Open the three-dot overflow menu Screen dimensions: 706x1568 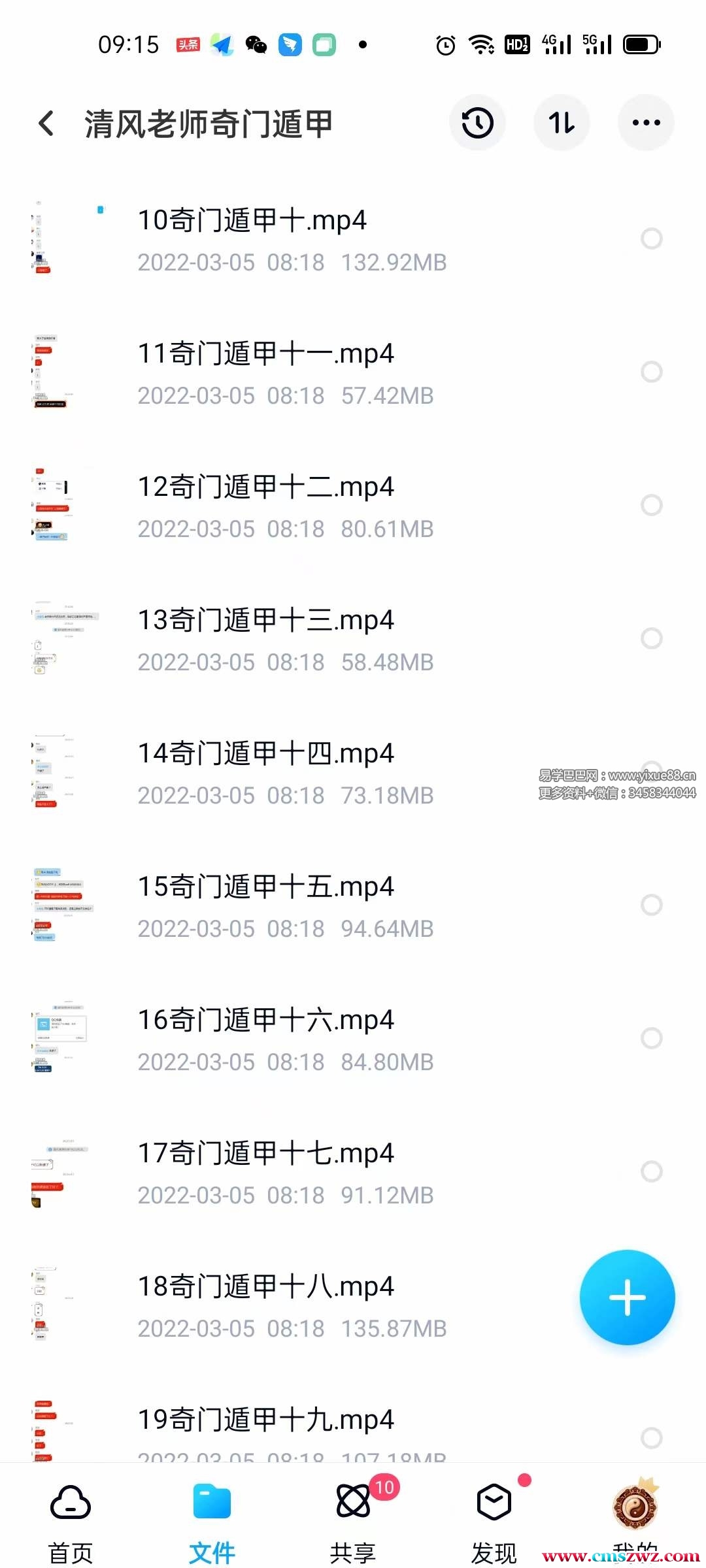(646, 123)
